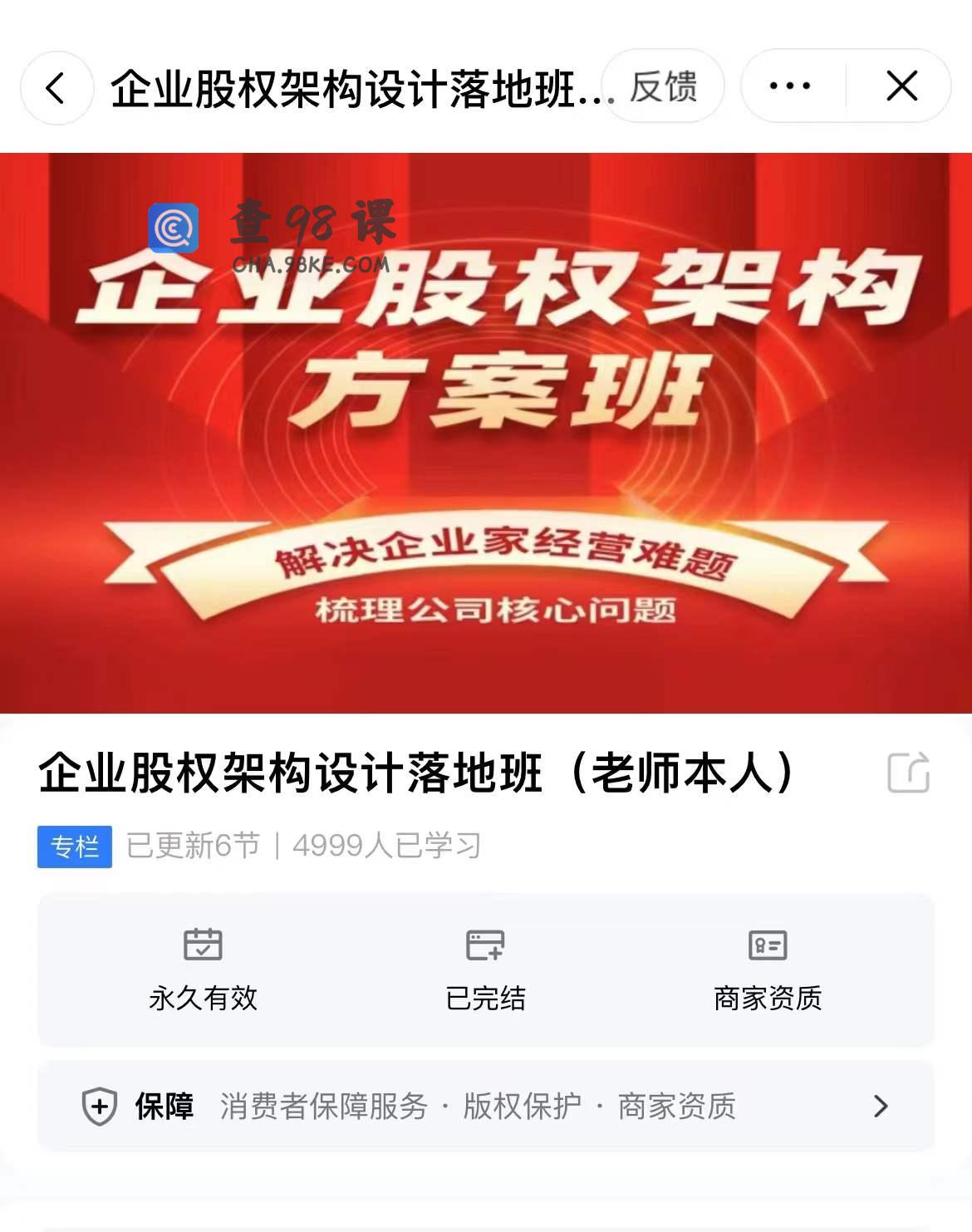
Task: Tap the 反馈 feedback button
Action: point(663,86)
